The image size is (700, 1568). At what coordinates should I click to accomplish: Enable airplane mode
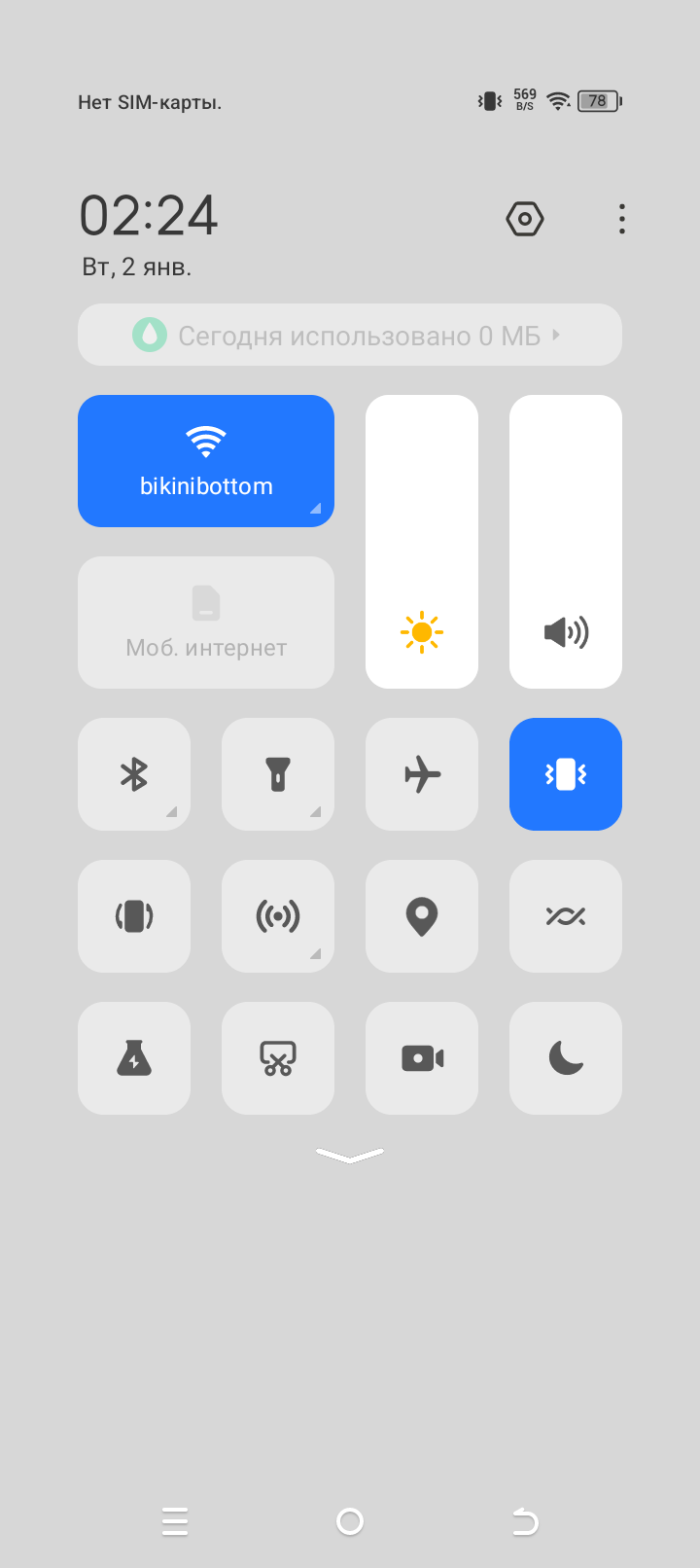[422, 774]
